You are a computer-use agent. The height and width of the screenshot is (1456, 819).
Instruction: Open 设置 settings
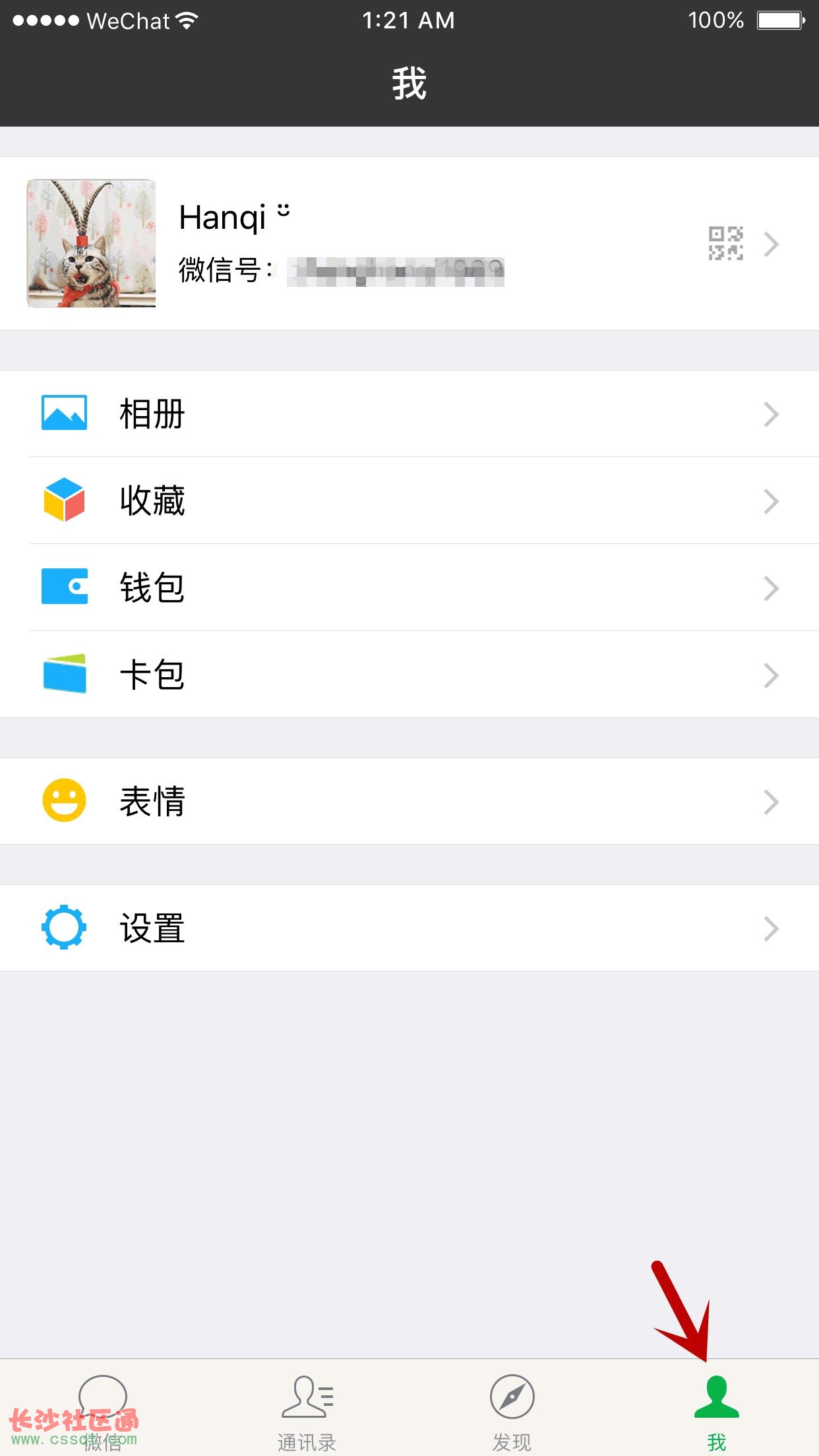click(409, 928)
